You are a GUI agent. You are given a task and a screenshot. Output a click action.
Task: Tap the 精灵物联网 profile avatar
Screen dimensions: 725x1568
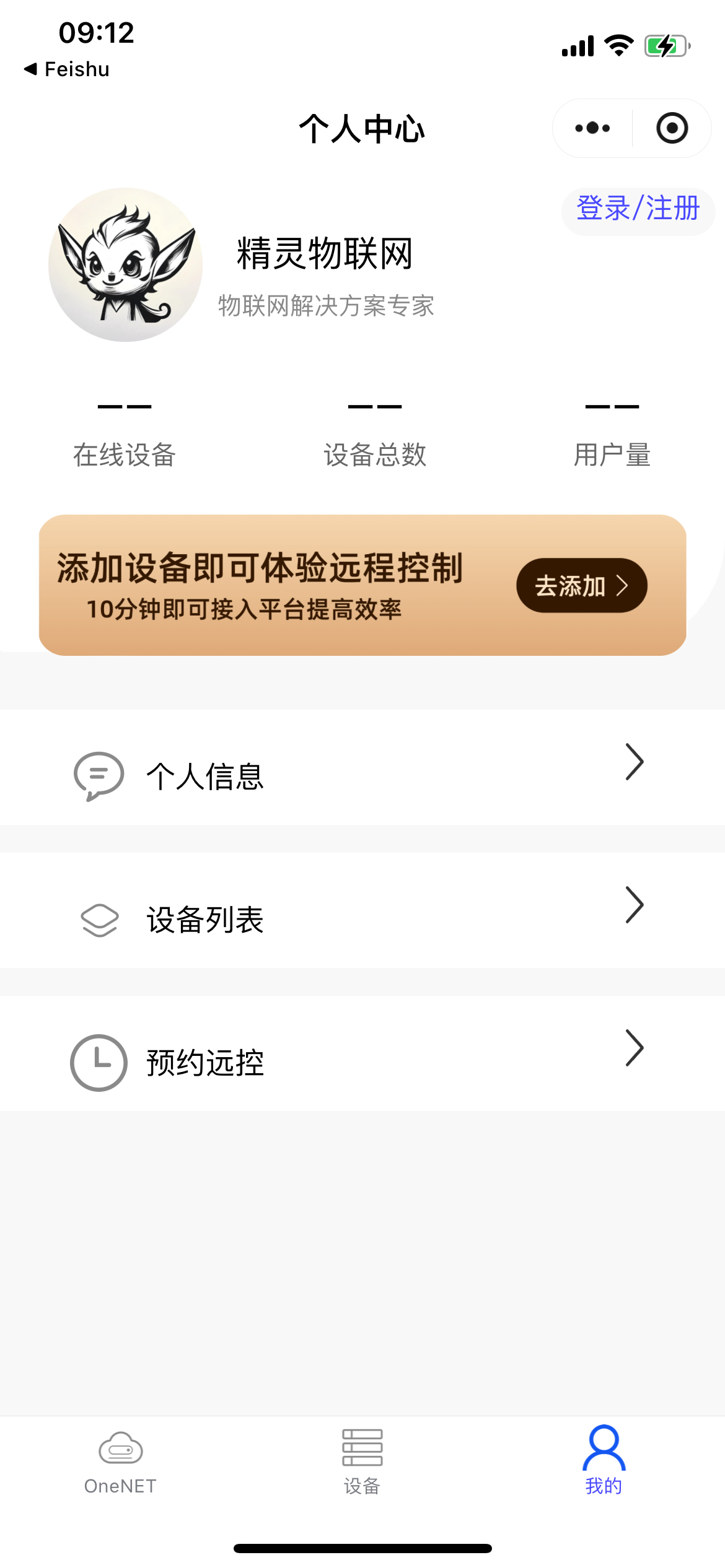126,265
